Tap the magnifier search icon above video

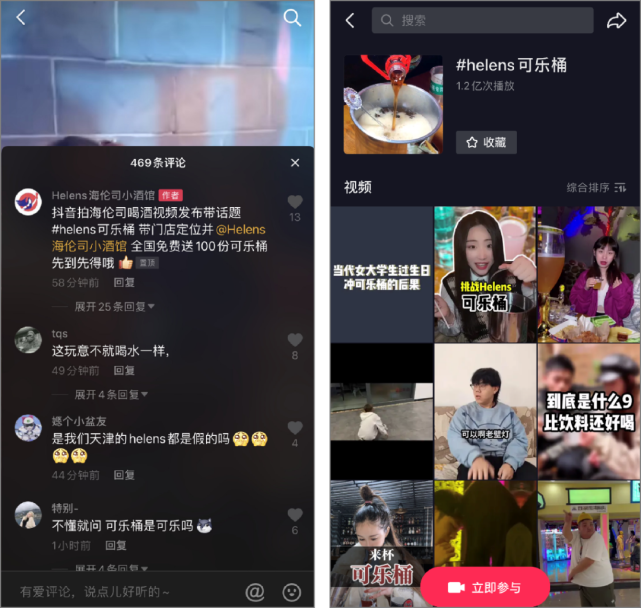(292, 17)
